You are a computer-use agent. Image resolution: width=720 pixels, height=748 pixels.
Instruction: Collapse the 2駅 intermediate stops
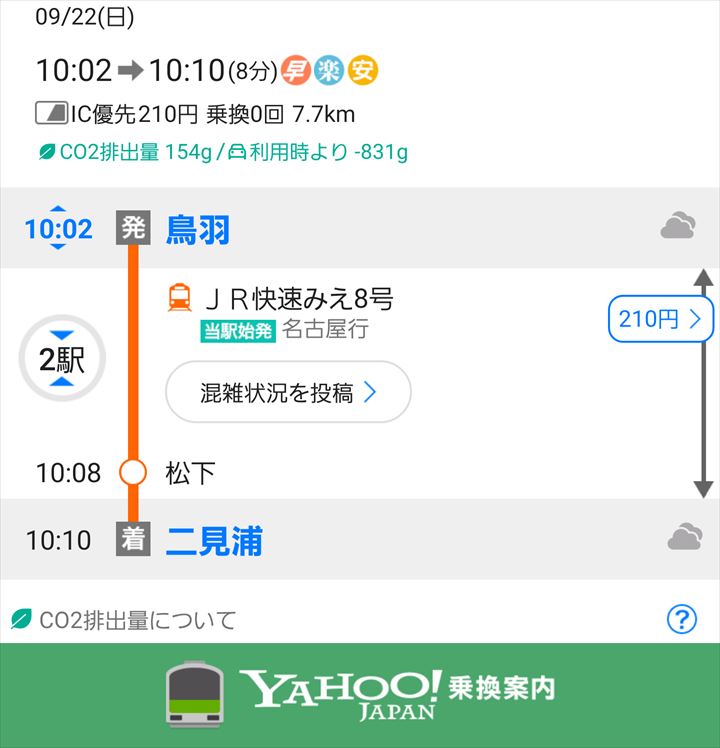(62, 358)
